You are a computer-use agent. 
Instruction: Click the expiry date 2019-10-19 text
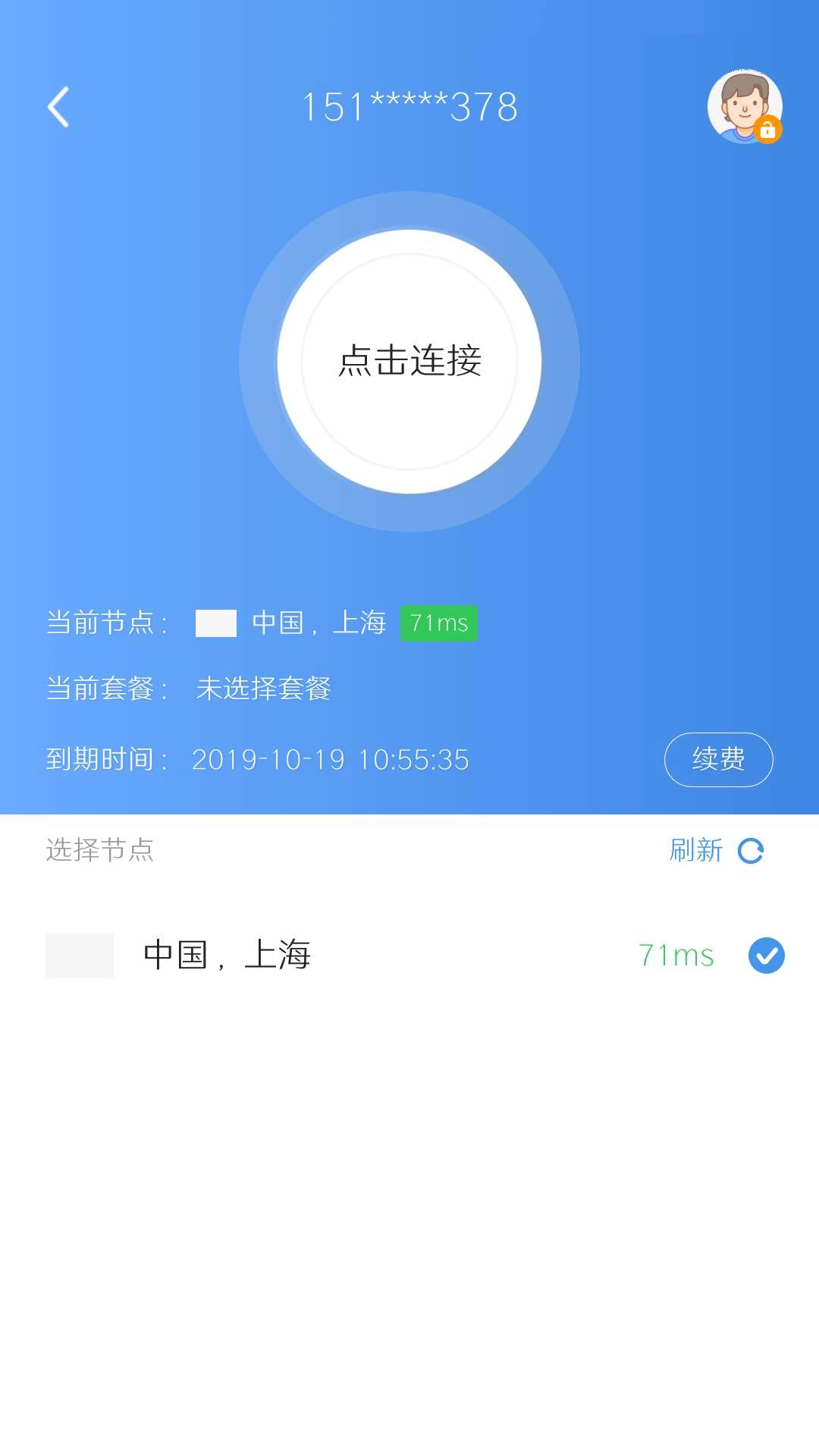pyautogui.click(x=331, y=760)
